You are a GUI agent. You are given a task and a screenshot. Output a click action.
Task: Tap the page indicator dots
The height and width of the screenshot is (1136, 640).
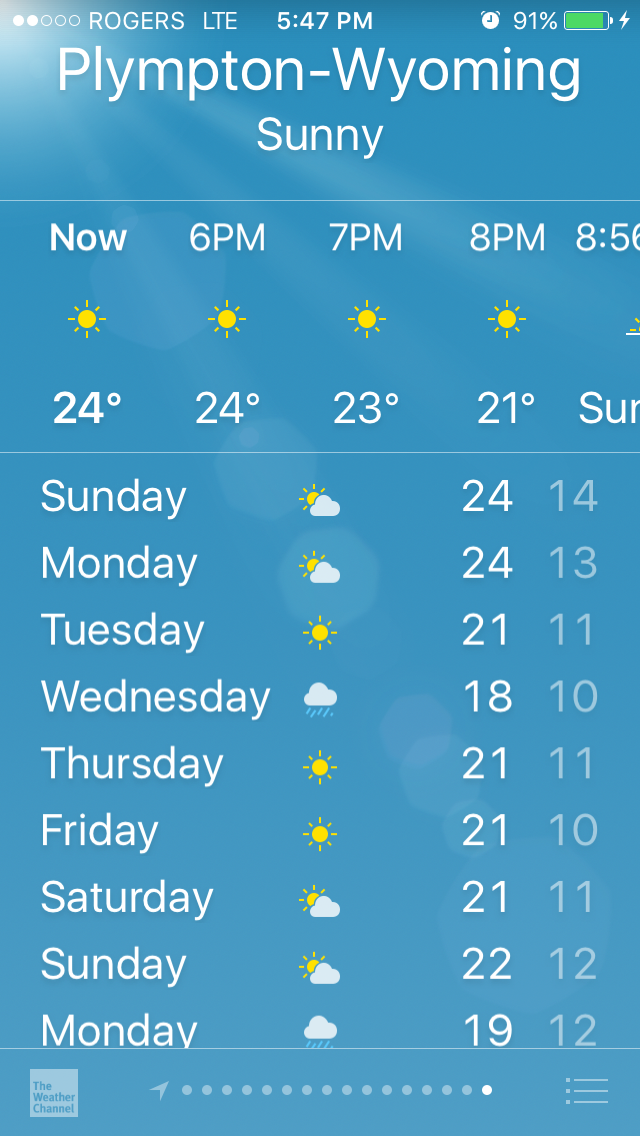pyautogui.click(x=336, y=1090)
